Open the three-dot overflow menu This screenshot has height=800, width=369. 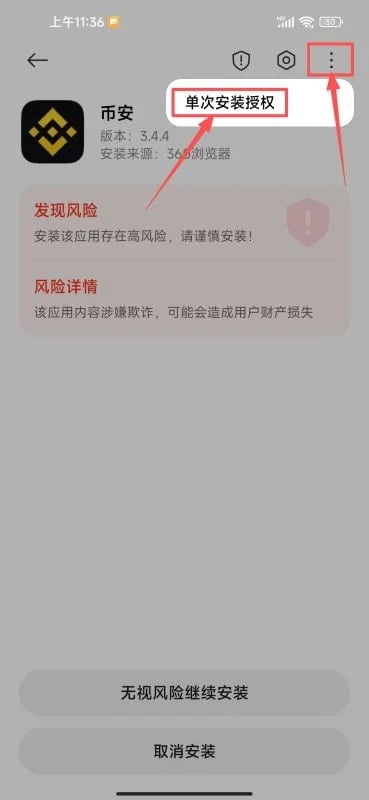coord(331,61)
